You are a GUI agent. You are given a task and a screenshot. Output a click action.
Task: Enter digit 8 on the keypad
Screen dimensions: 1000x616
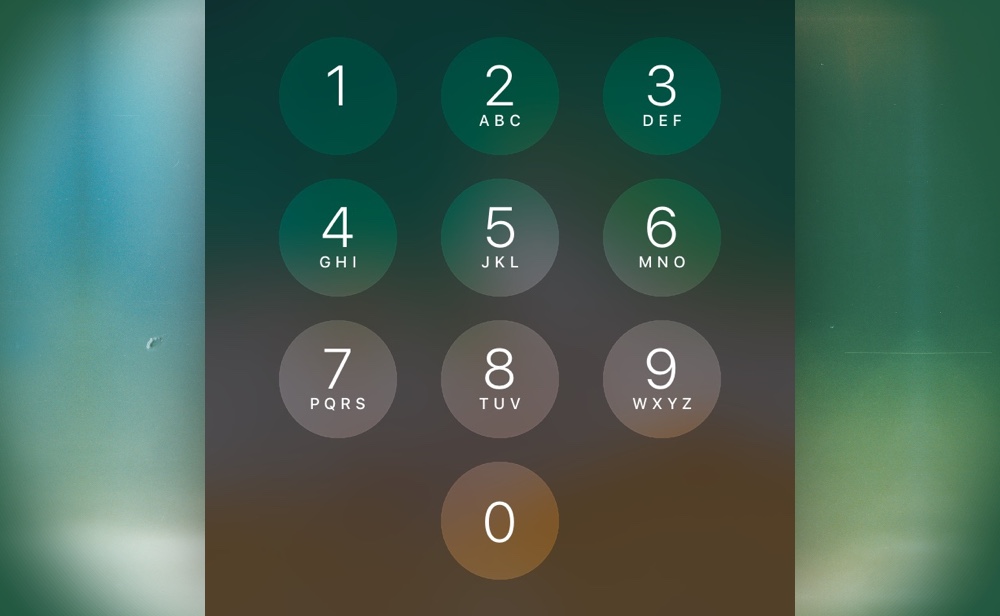click(x=500, y=379)
